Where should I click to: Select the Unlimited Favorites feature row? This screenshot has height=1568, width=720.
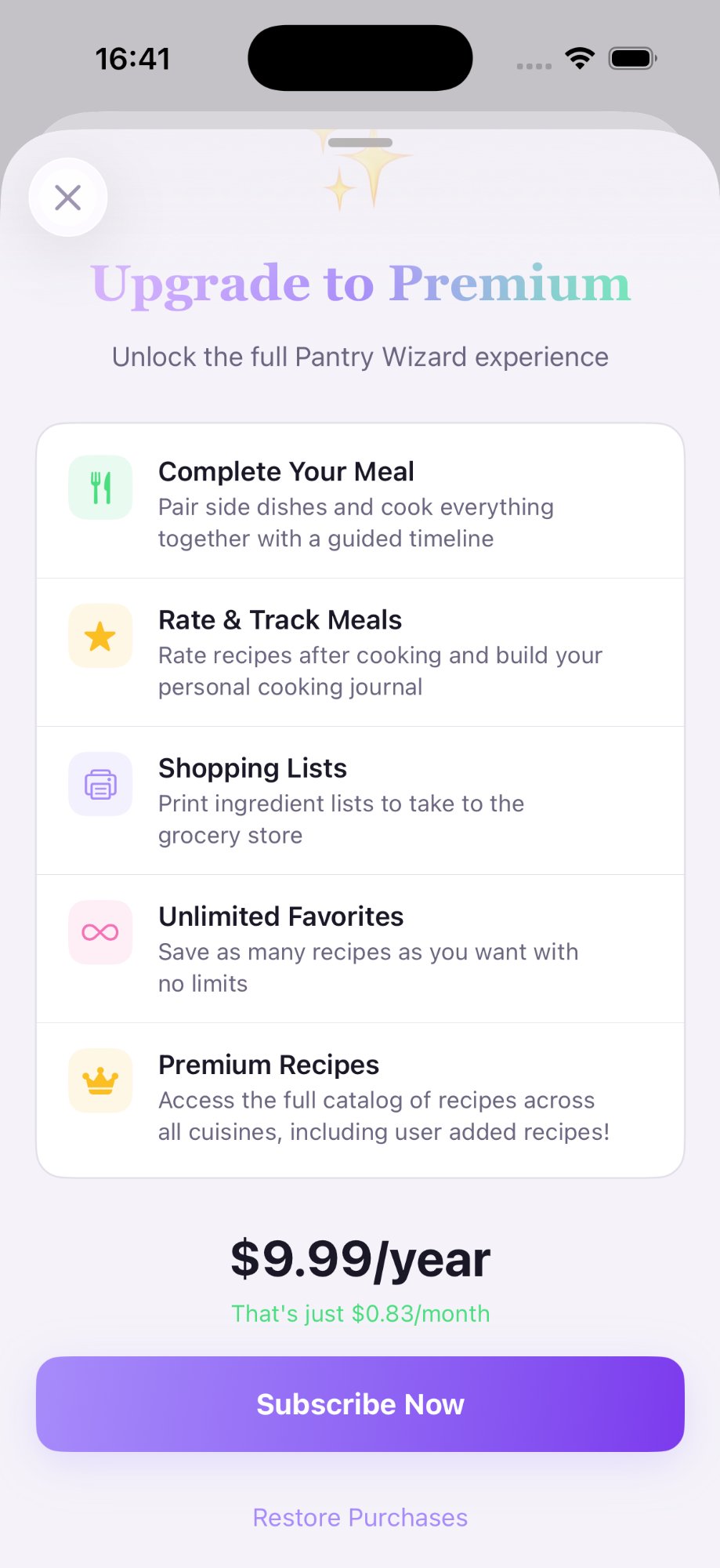click(360, 948)
